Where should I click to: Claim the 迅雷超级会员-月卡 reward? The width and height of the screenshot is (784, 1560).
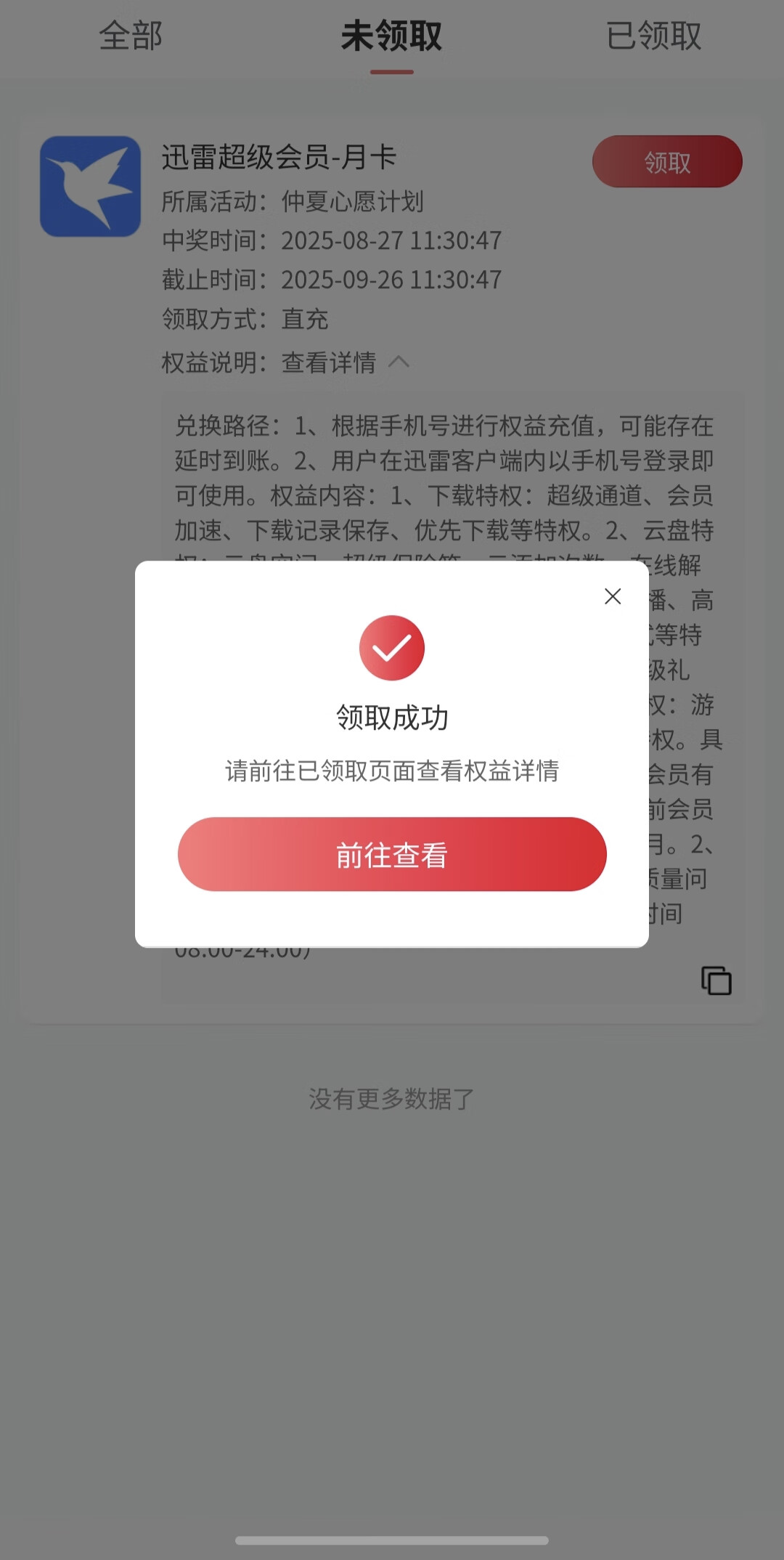click(667, 161)
